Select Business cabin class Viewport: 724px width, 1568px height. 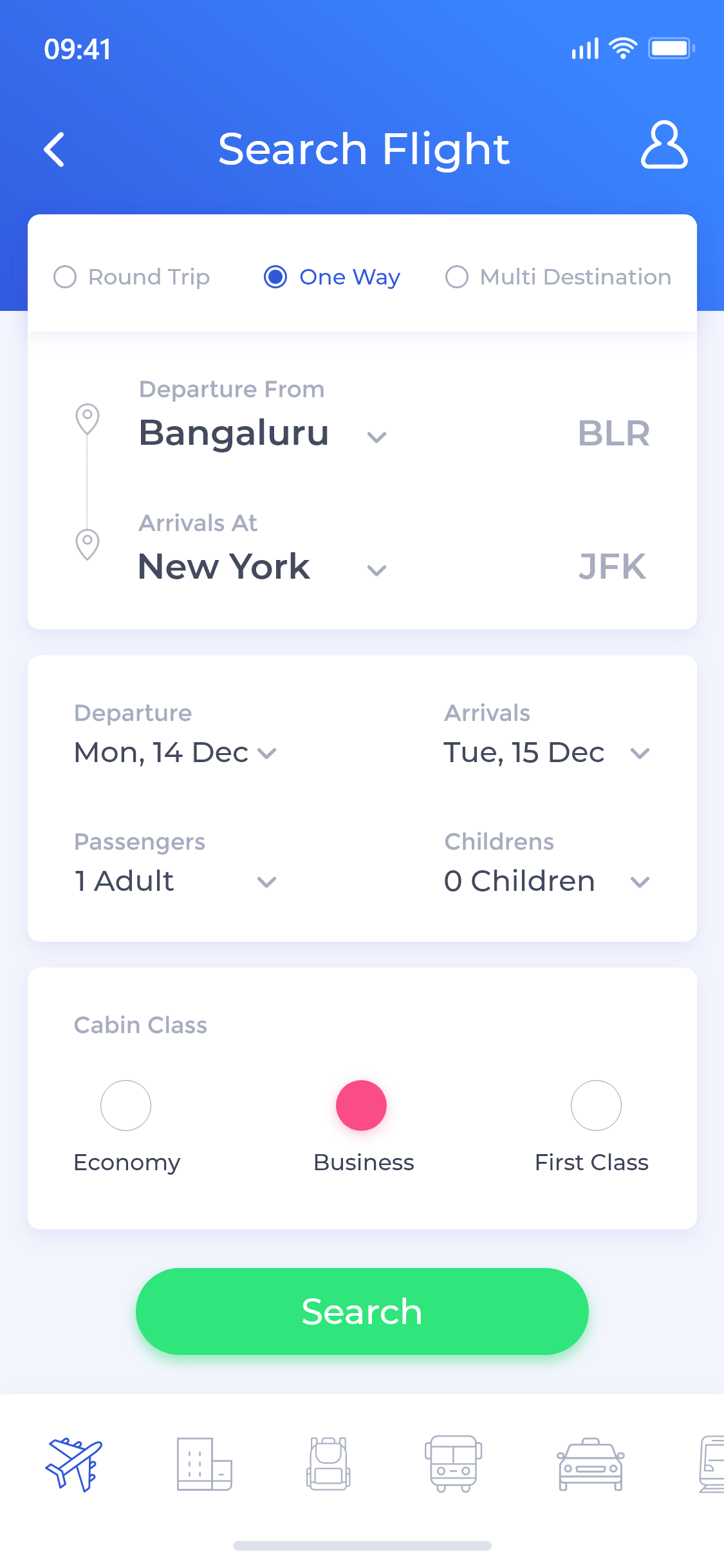(361, 1105)
